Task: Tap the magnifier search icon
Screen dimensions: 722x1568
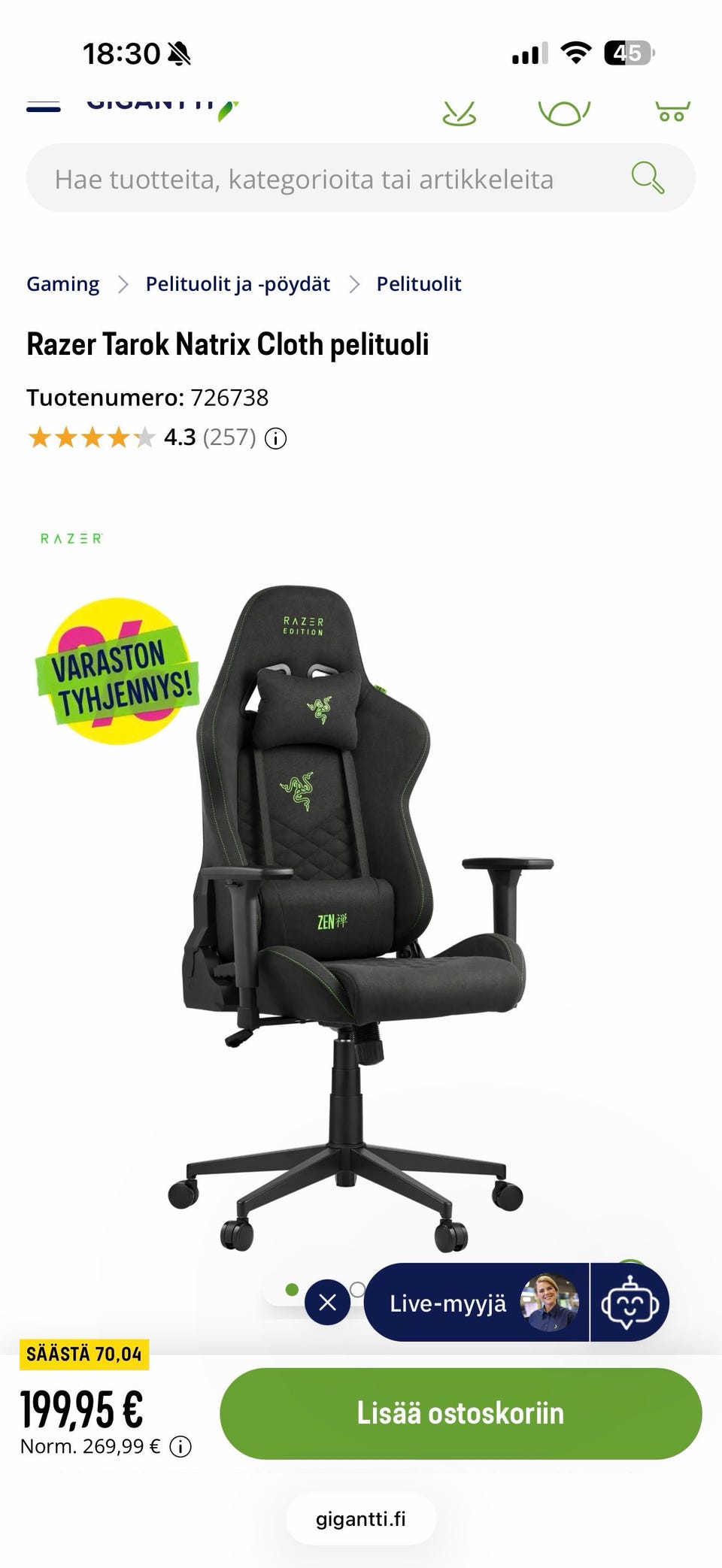Action: point(648,178)
